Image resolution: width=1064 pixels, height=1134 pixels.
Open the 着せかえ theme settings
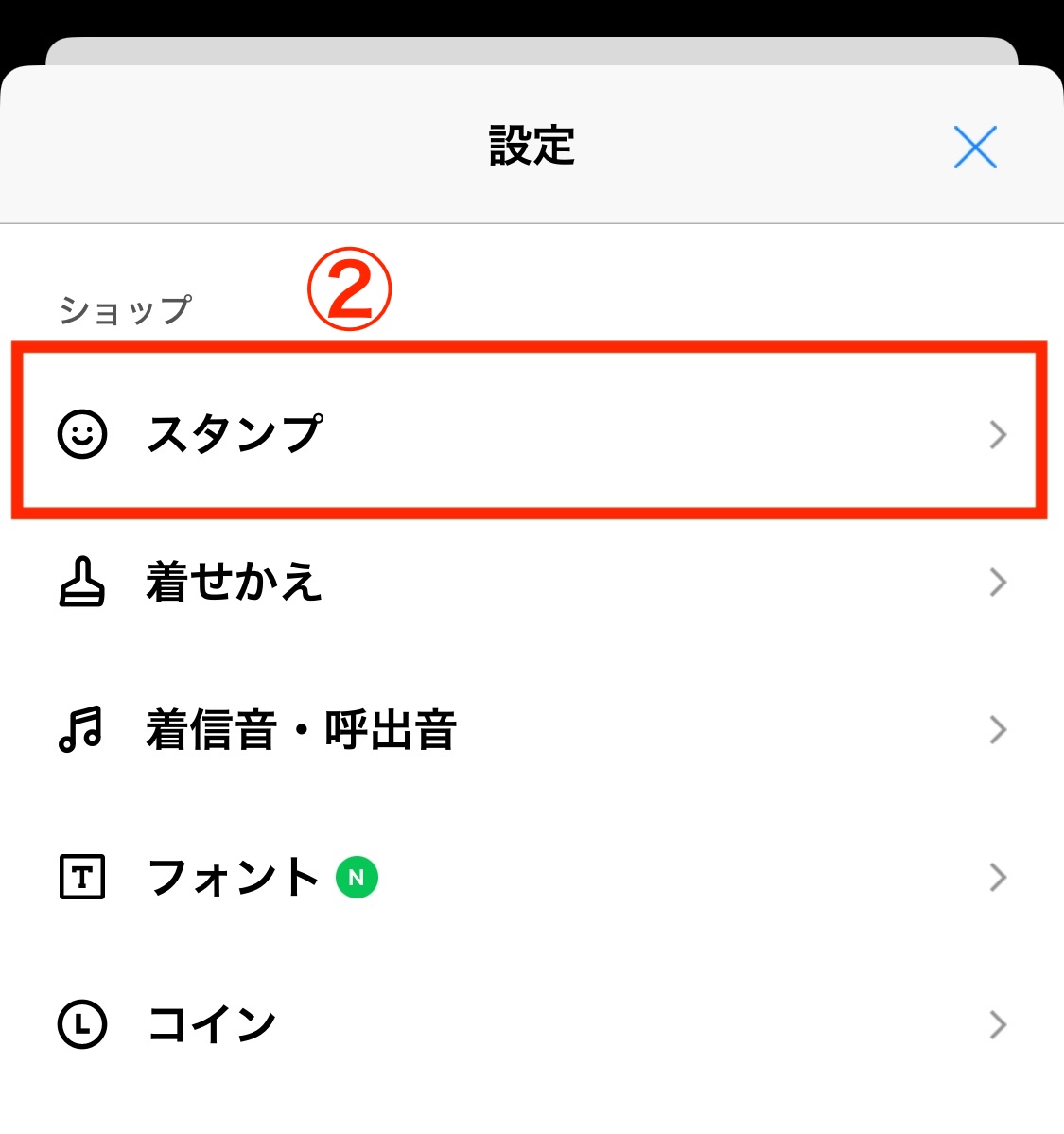coord(530,582)
